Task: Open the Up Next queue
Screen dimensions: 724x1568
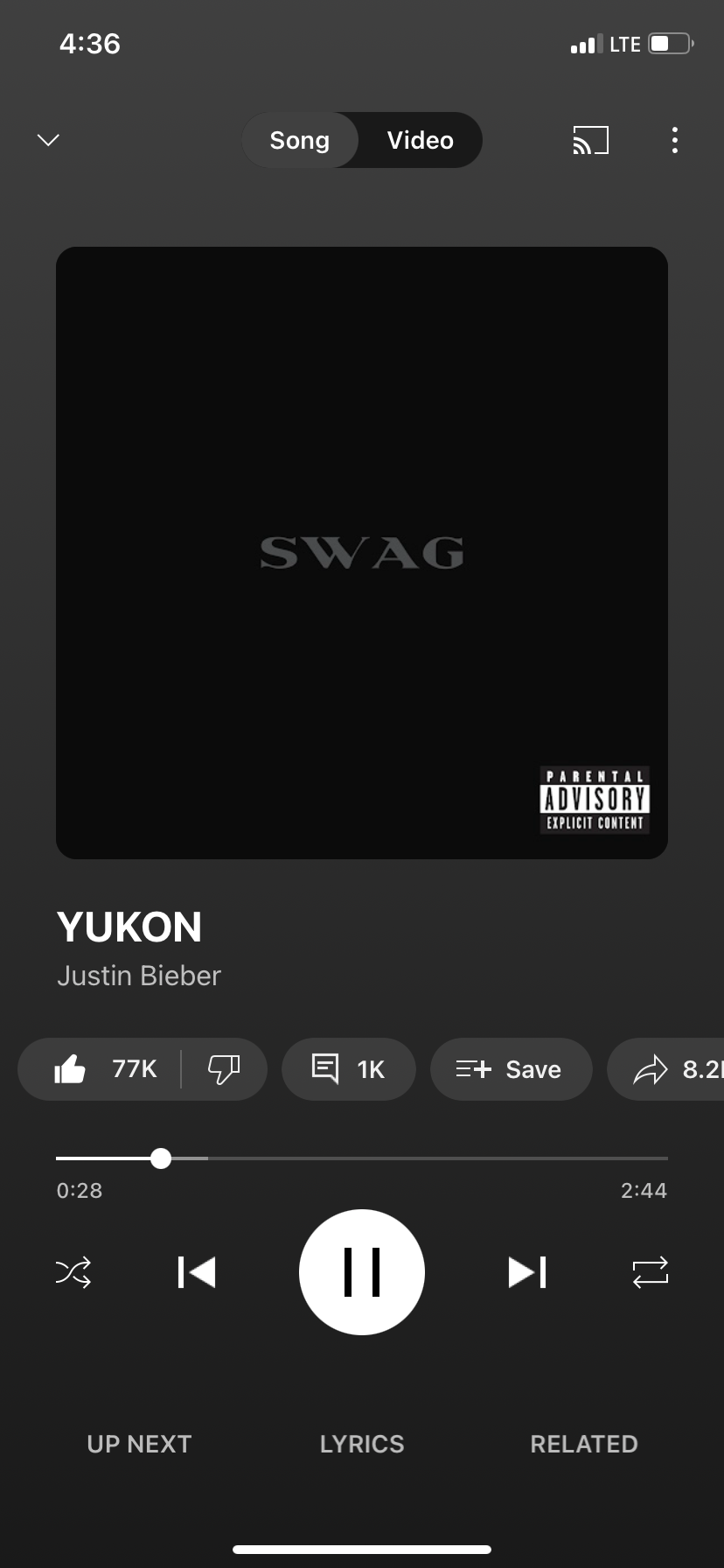Action: 139,1444
